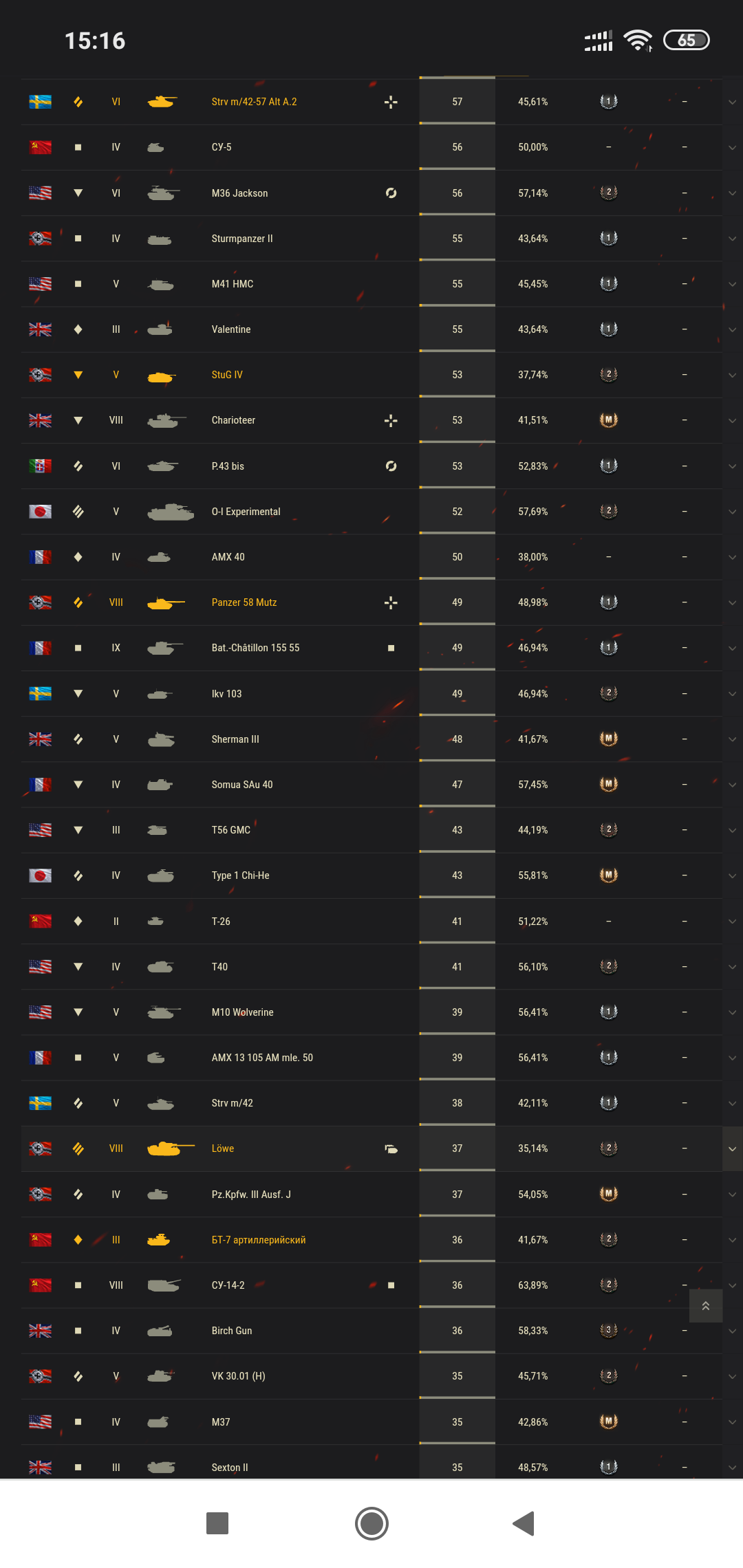743x1568 pixels.
Task: Open the M10 Wolverine row
Action: pos(371,1012)
